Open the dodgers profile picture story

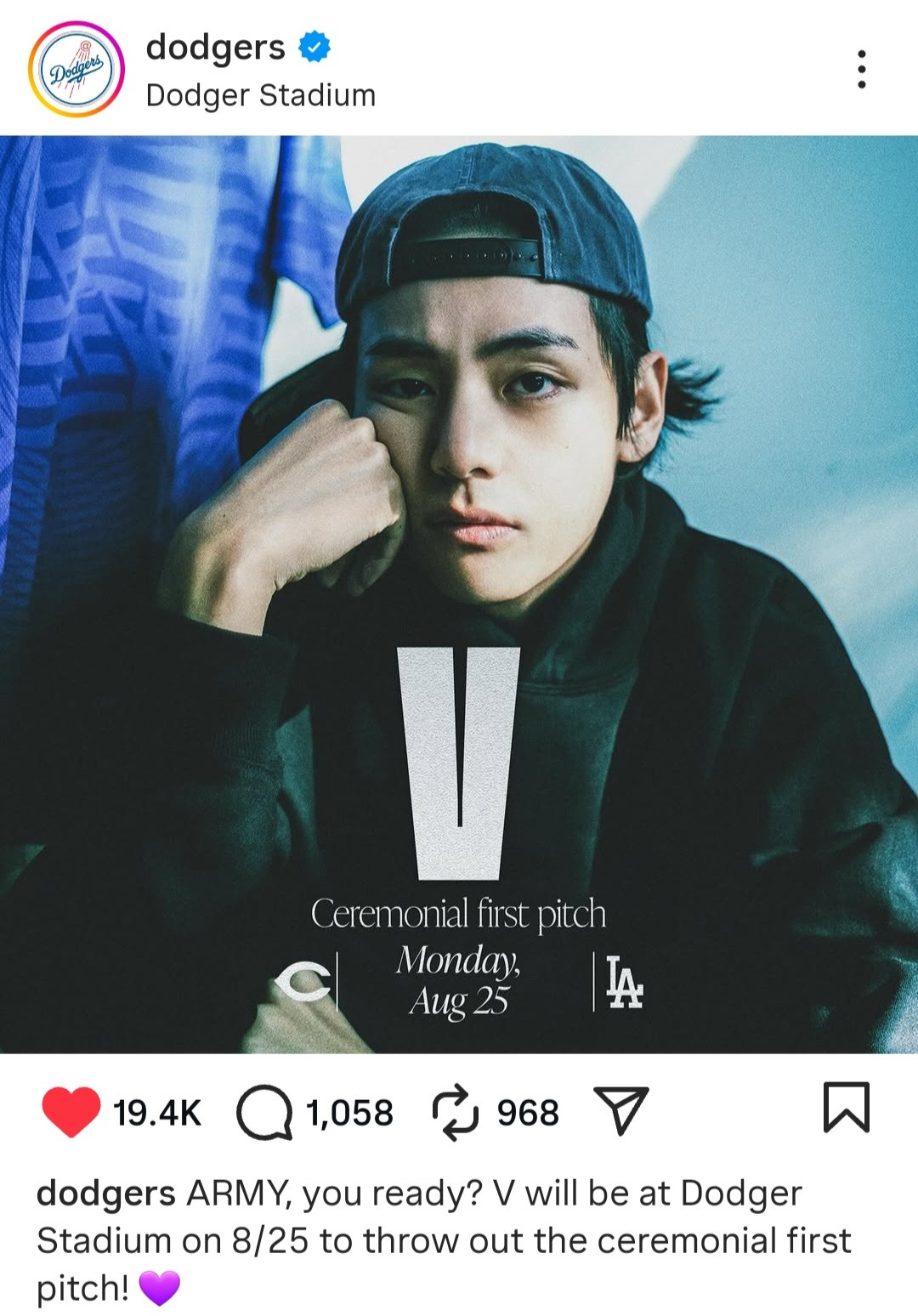76,69
